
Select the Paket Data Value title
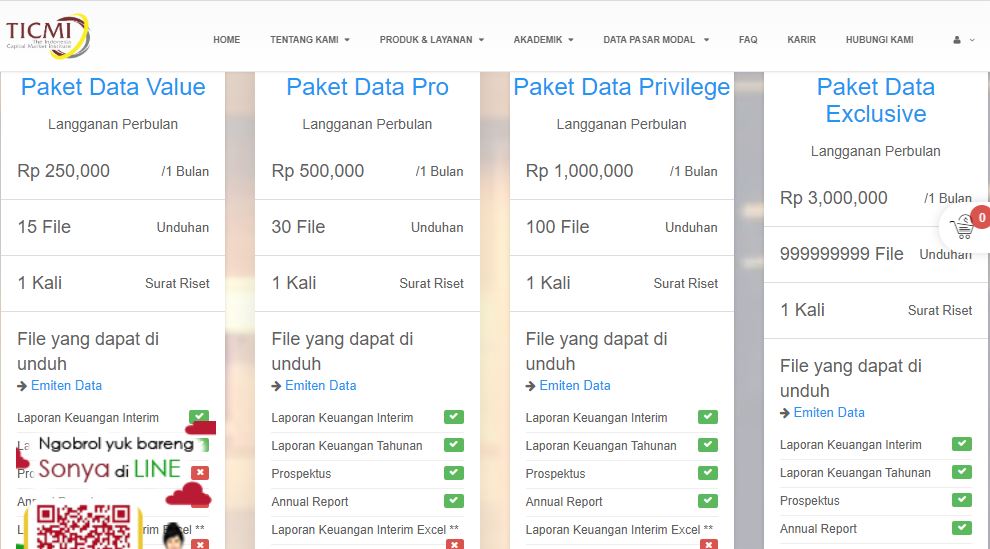[x=113, y=87]
